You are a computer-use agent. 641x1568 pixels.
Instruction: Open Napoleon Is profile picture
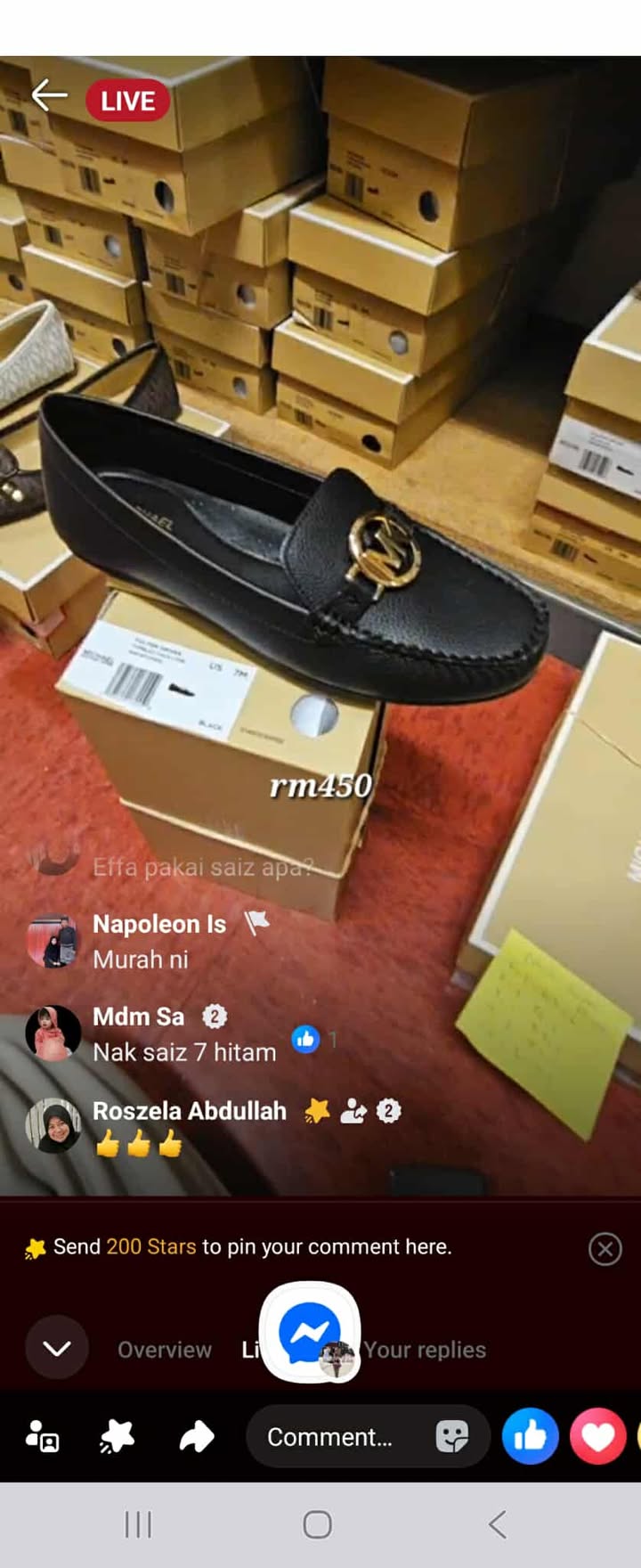click(x=53, y=942)
